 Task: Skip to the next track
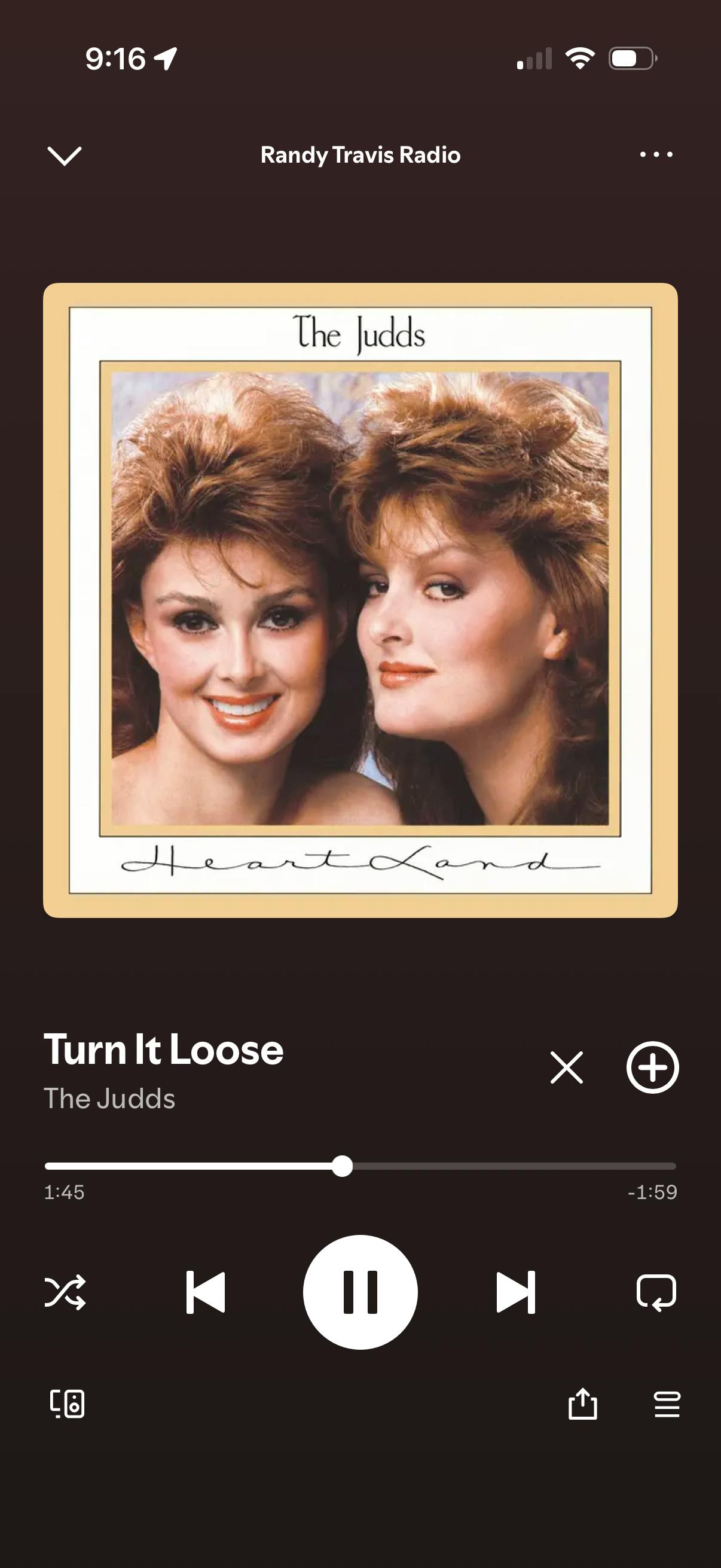click(515, 1292)
